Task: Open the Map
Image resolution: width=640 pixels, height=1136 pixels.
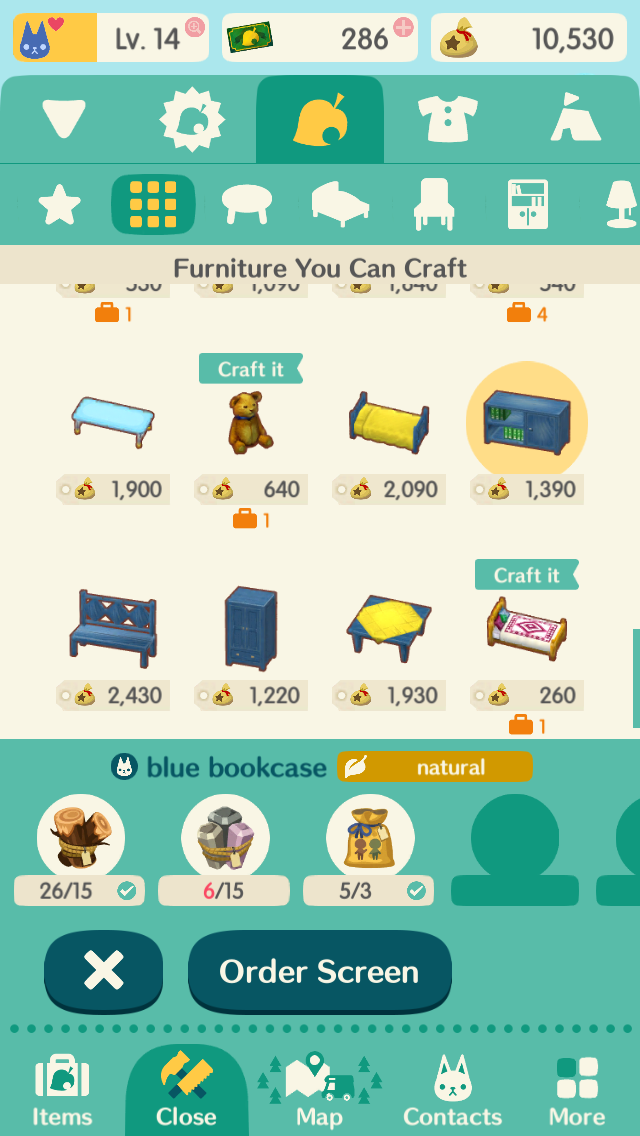Action: click(312, 1090)
